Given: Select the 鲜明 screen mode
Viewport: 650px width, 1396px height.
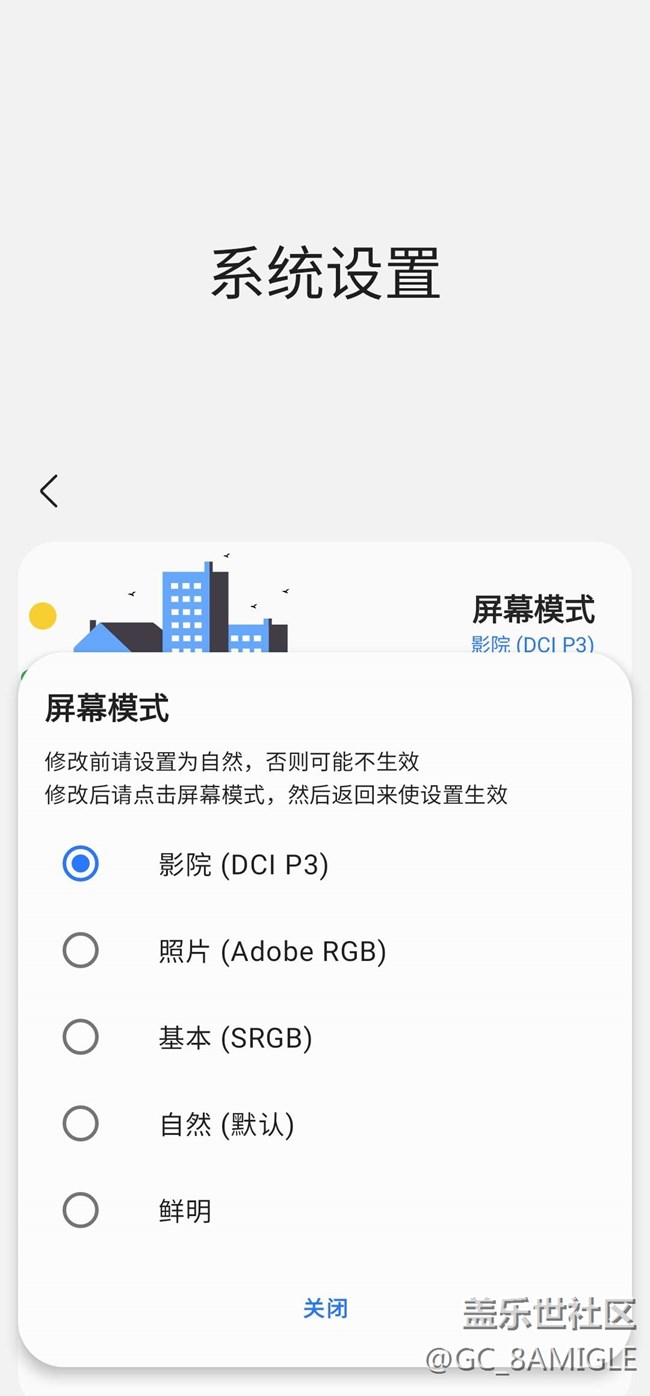Looking at the screenshot, I should coord(81,1211).
